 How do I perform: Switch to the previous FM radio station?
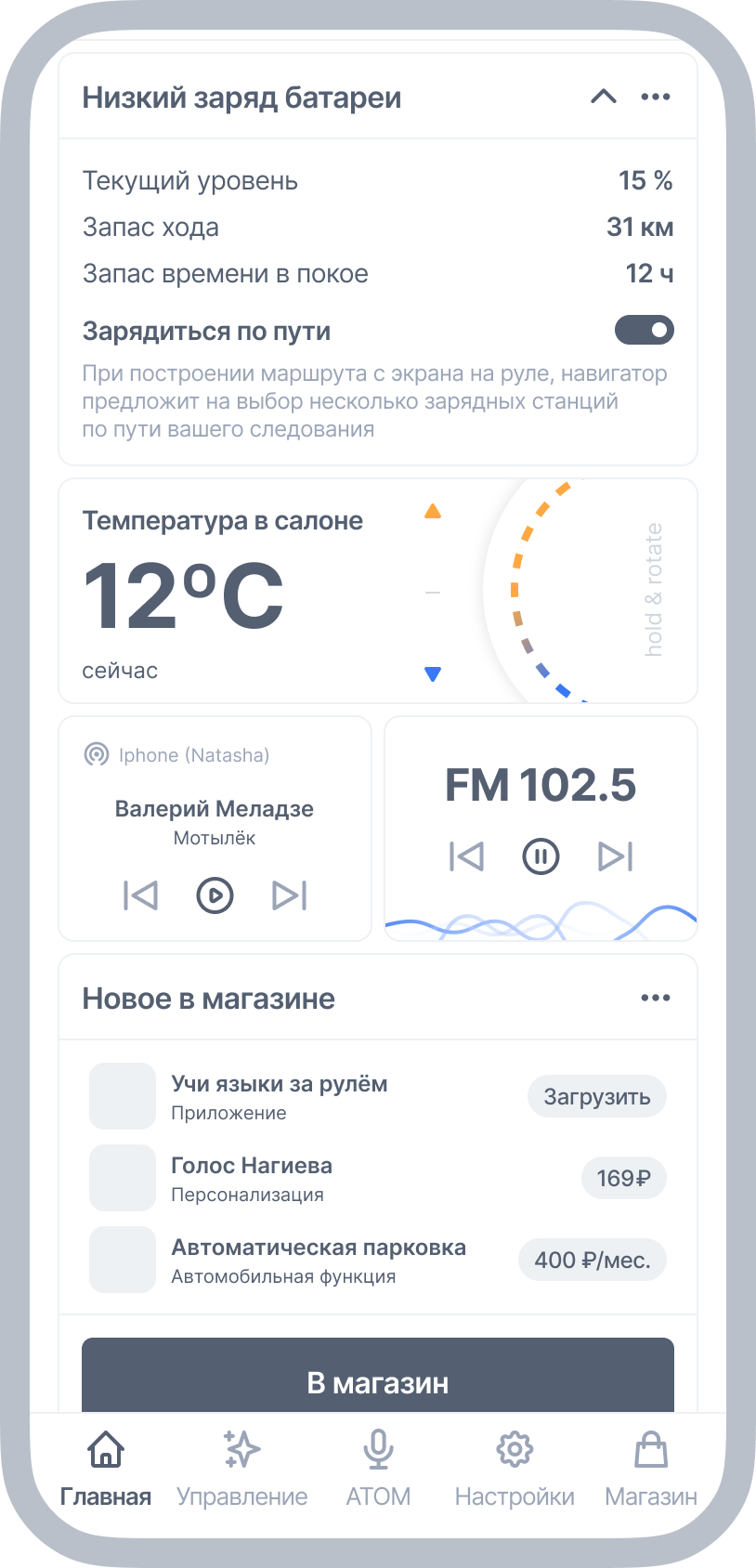[468, 856]
